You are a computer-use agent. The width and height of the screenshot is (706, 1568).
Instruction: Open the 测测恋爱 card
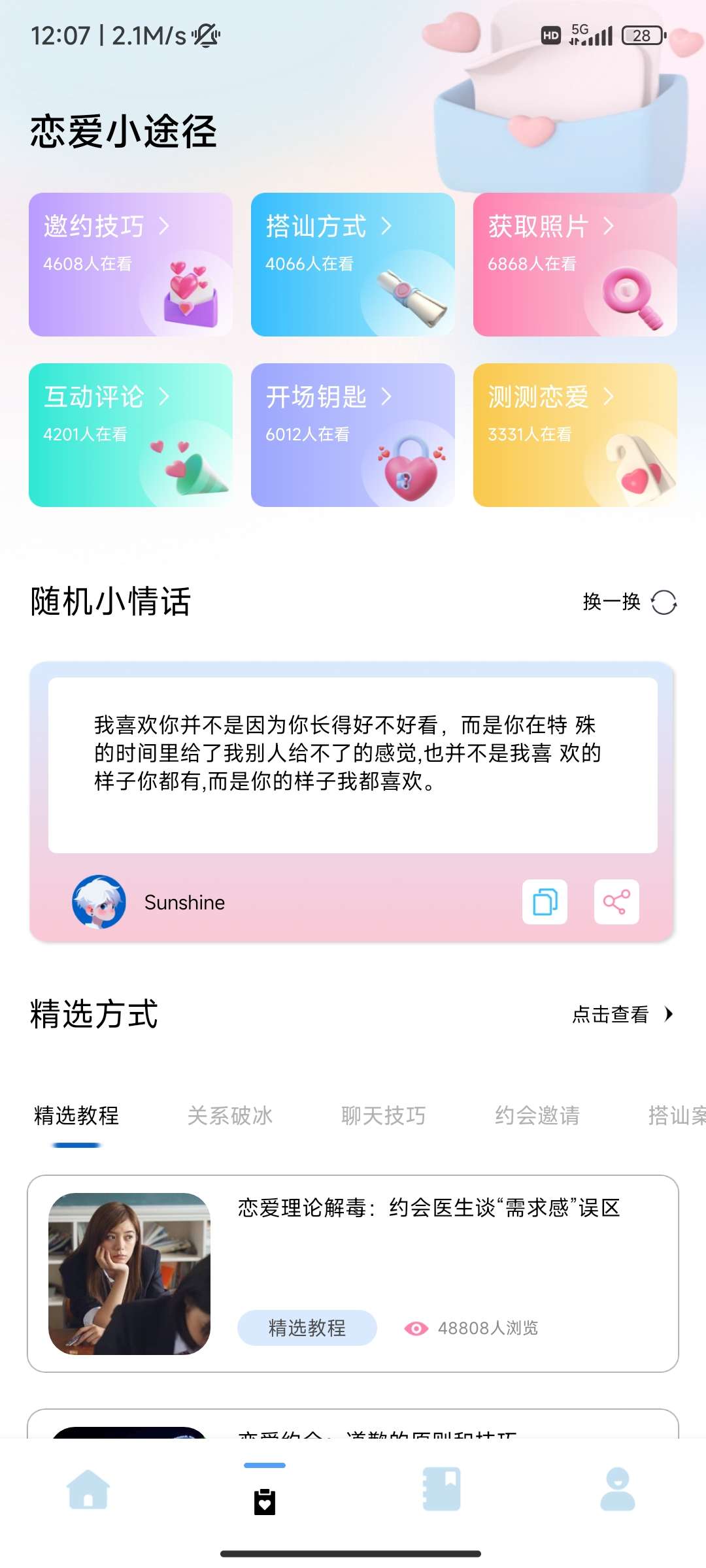575,435
